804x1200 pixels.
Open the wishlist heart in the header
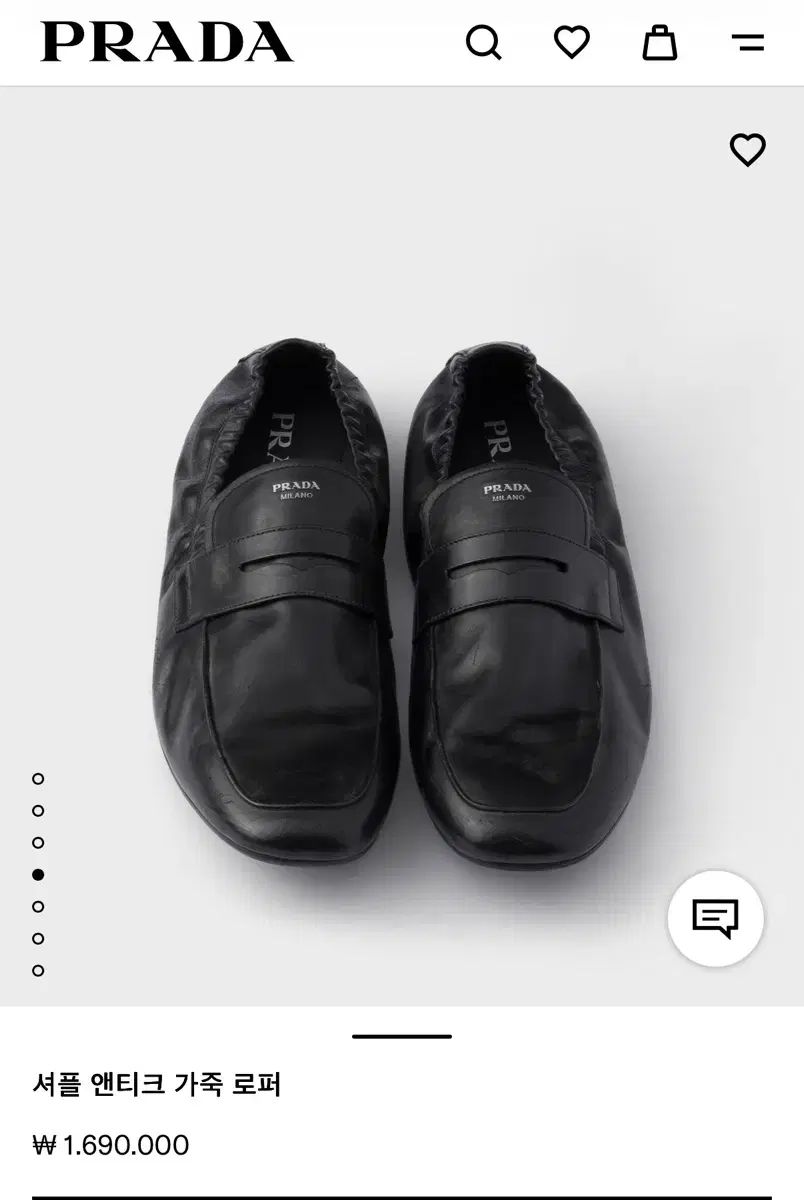click(x=572, y=42)
